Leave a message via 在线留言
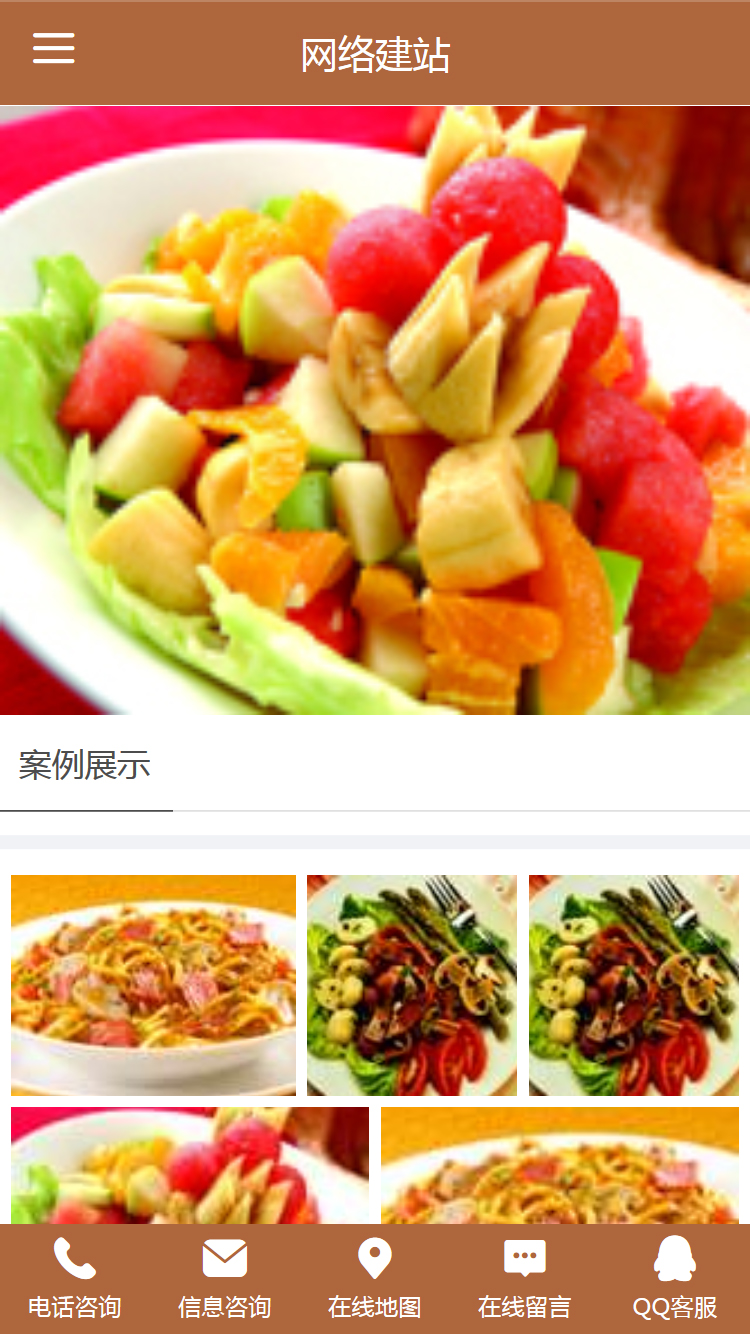The height and width of the screenshot is (1334, 750). tap(525, 1278)
